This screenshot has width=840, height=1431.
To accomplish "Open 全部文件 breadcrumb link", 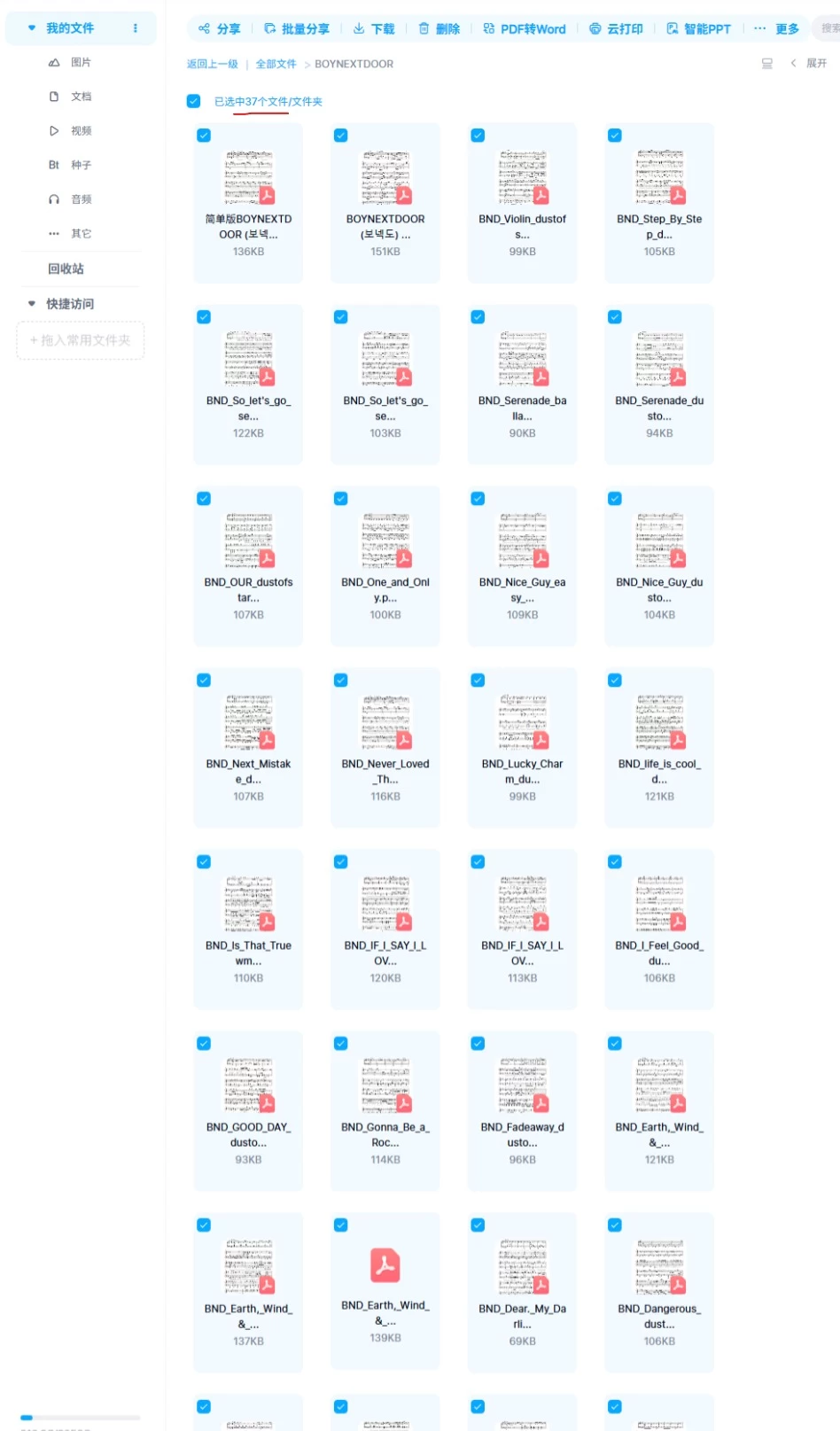I will [x=276, y=64].
